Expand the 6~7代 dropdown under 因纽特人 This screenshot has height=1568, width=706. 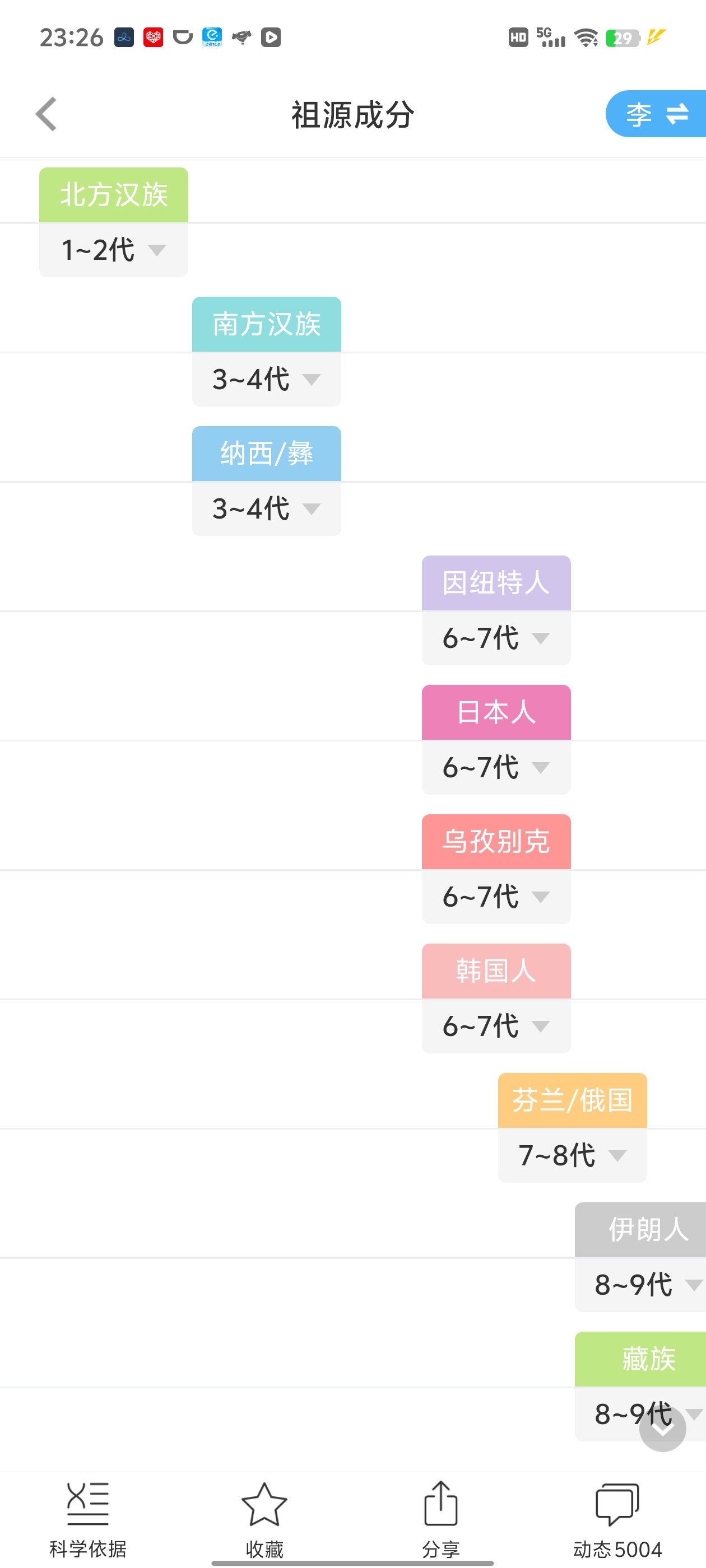pos(496,638)
